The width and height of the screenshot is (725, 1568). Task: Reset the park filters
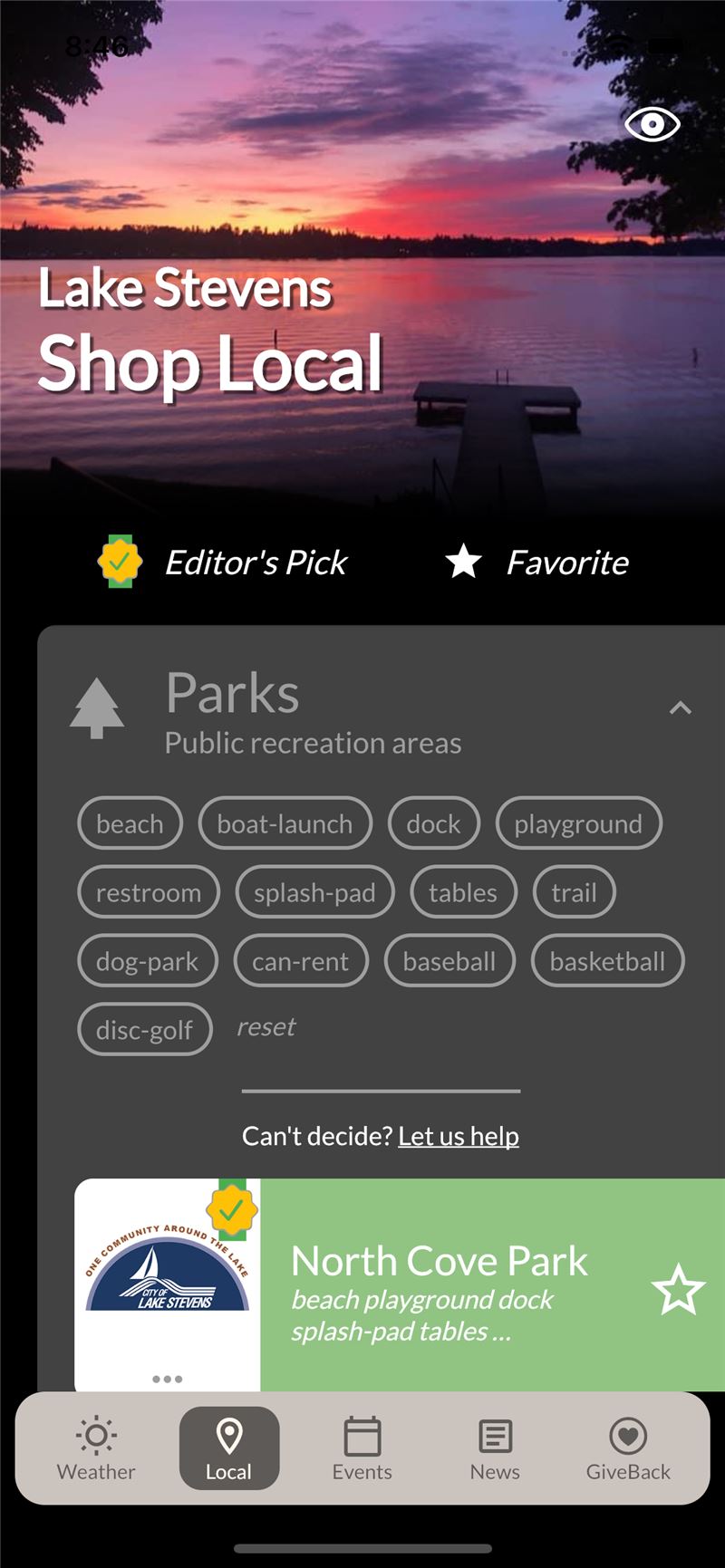click(x=266, y=1027)
